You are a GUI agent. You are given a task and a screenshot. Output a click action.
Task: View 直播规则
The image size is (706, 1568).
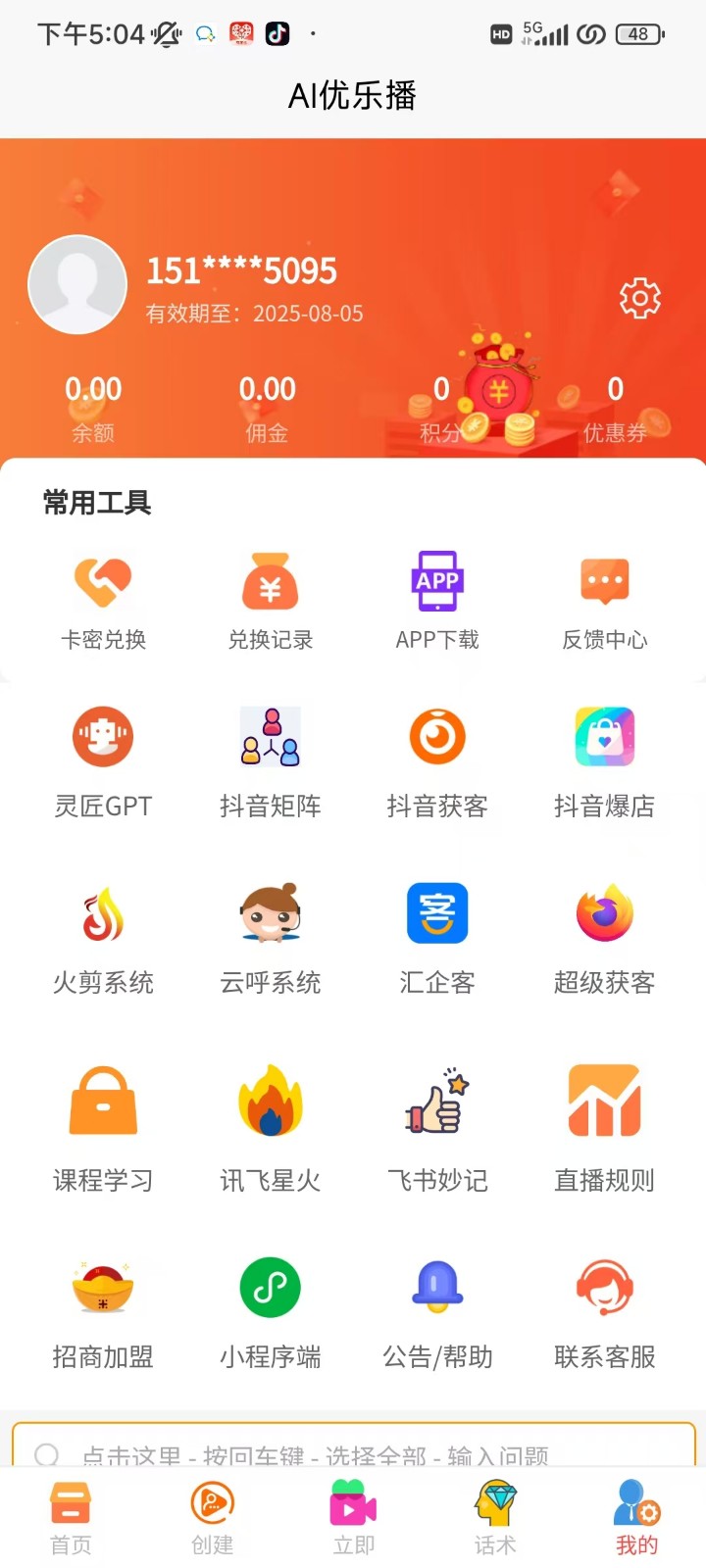tap(604, 1127)
